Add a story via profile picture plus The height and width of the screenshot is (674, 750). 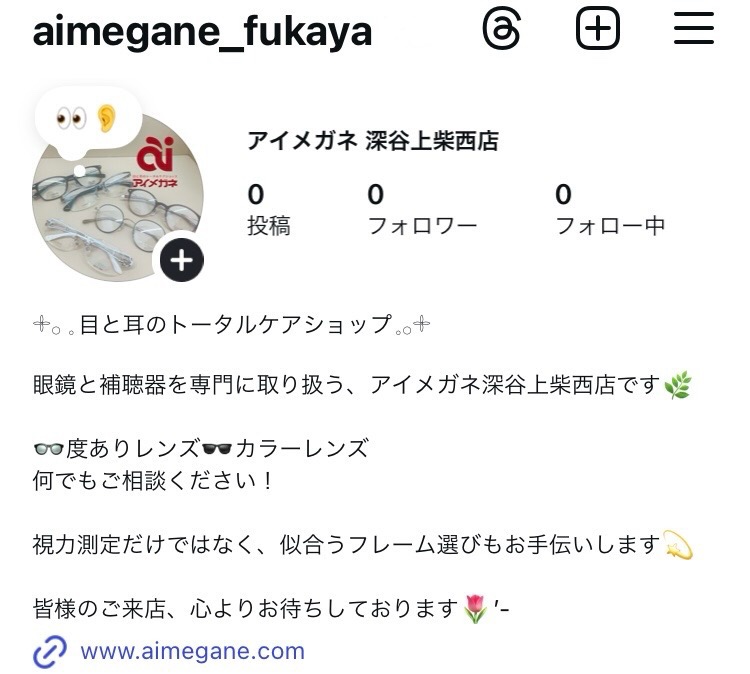click(x=181, y=261)
